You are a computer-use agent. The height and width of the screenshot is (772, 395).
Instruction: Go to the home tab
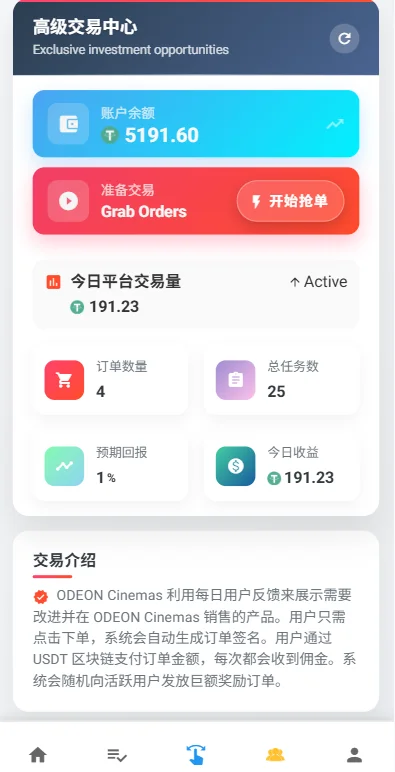pyautogui.click(x=38, y=754)
